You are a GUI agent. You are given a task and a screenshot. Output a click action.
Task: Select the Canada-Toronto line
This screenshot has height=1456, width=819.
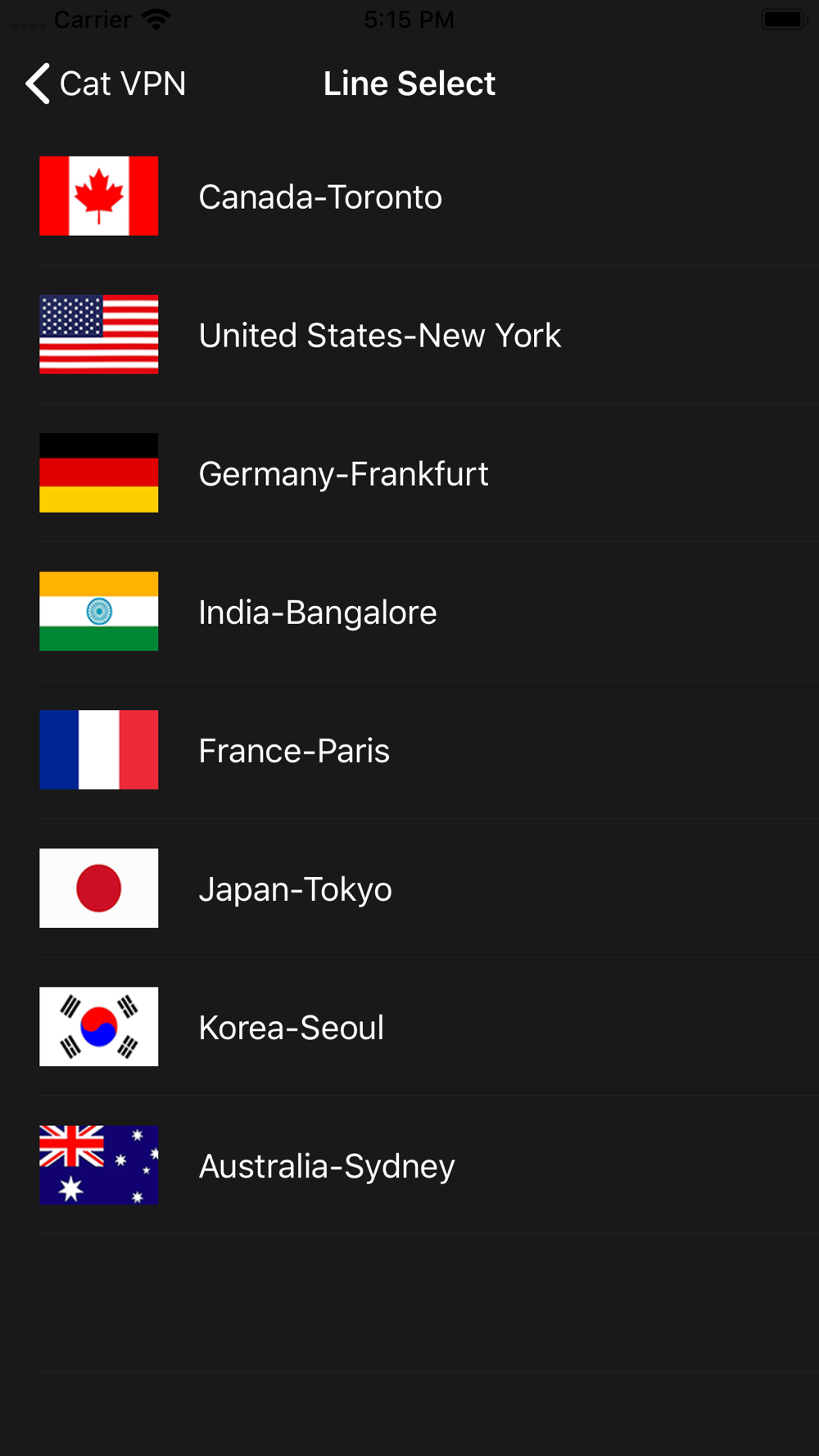(x=409, y=197)
